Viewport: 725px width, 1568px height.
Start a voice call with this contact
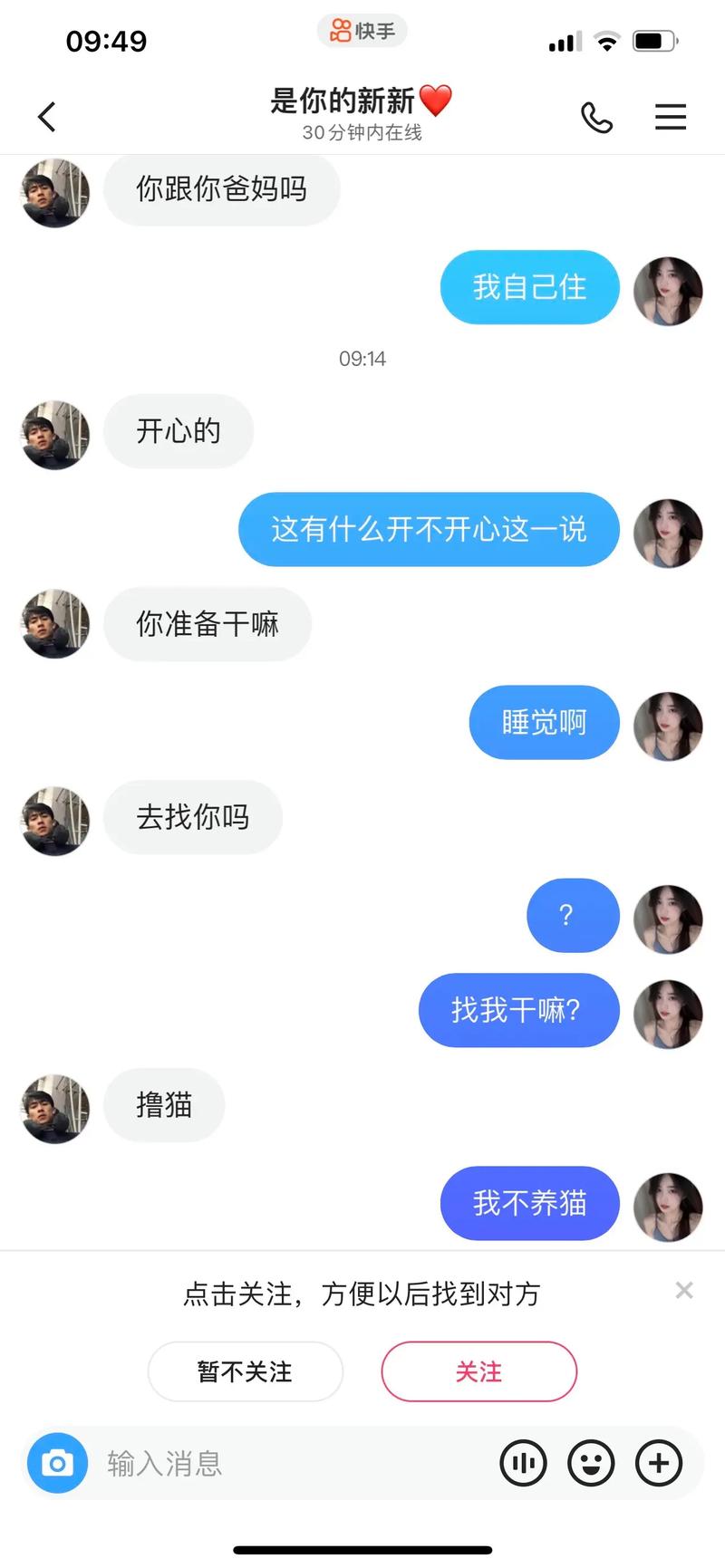596,118
